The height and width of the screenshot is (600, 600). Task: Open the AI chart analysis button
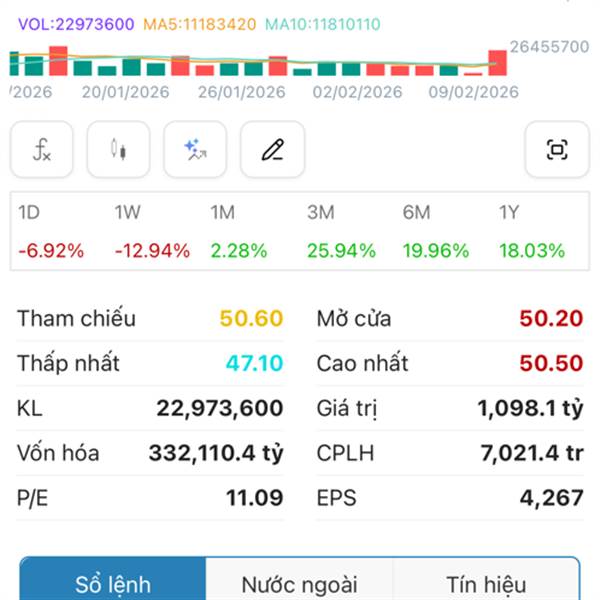click(x=195, y=150)
